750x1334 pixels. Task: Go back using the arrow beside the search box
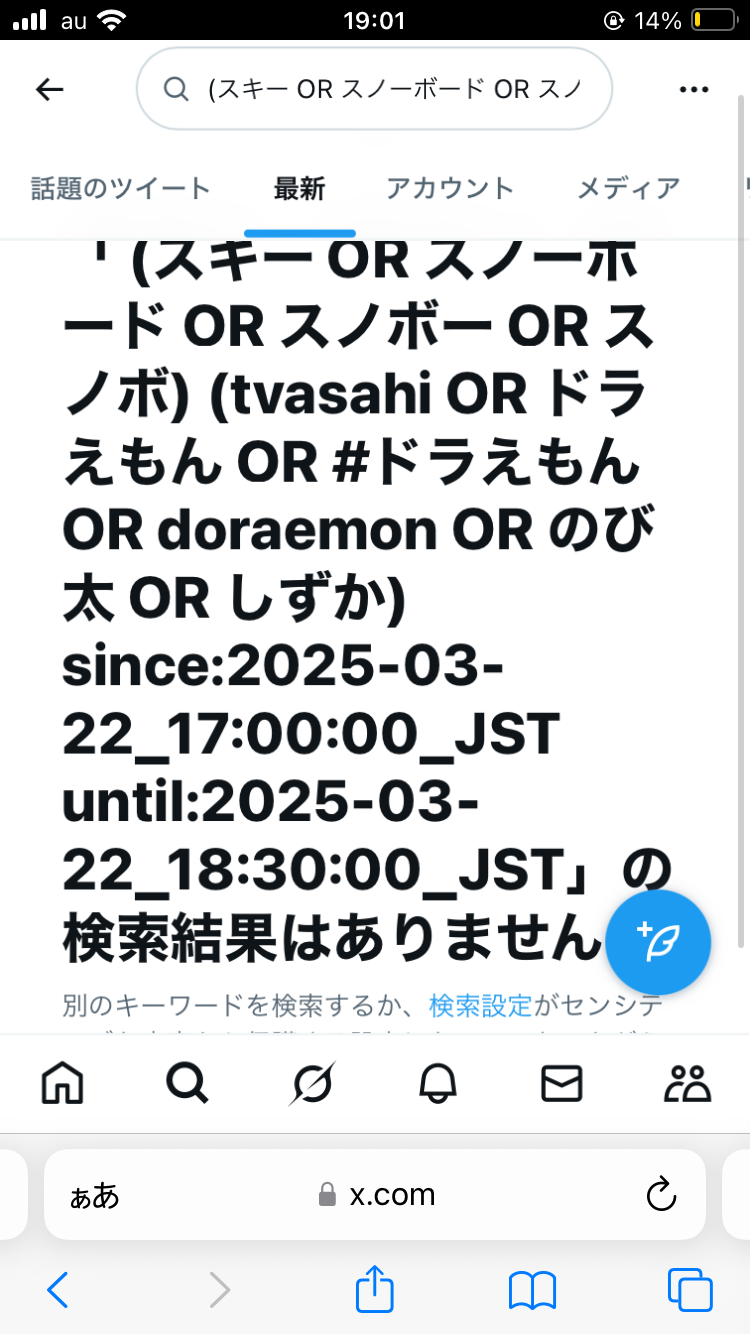(49, 89)
